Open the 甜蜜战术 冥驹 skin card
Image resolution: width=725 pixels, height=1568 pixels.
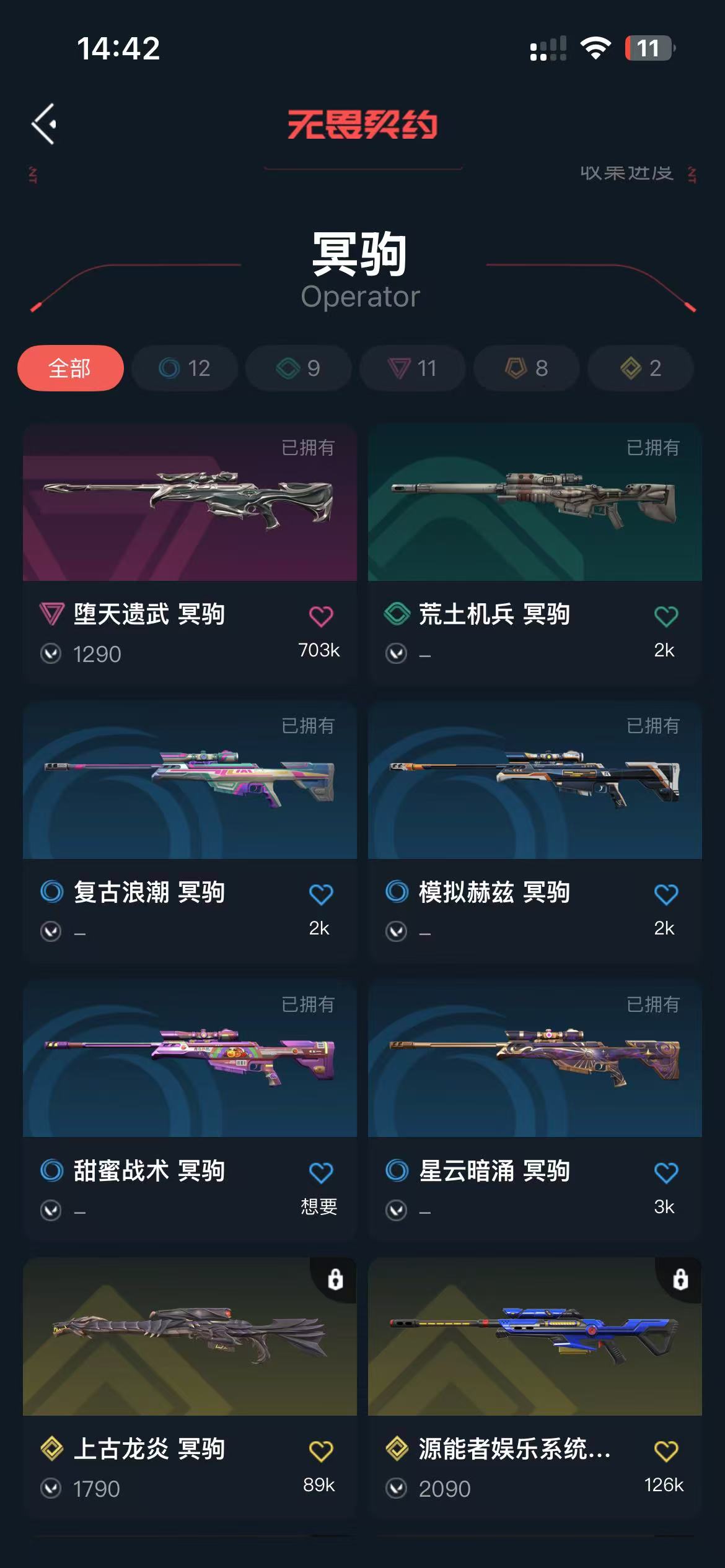[190, 1059]
